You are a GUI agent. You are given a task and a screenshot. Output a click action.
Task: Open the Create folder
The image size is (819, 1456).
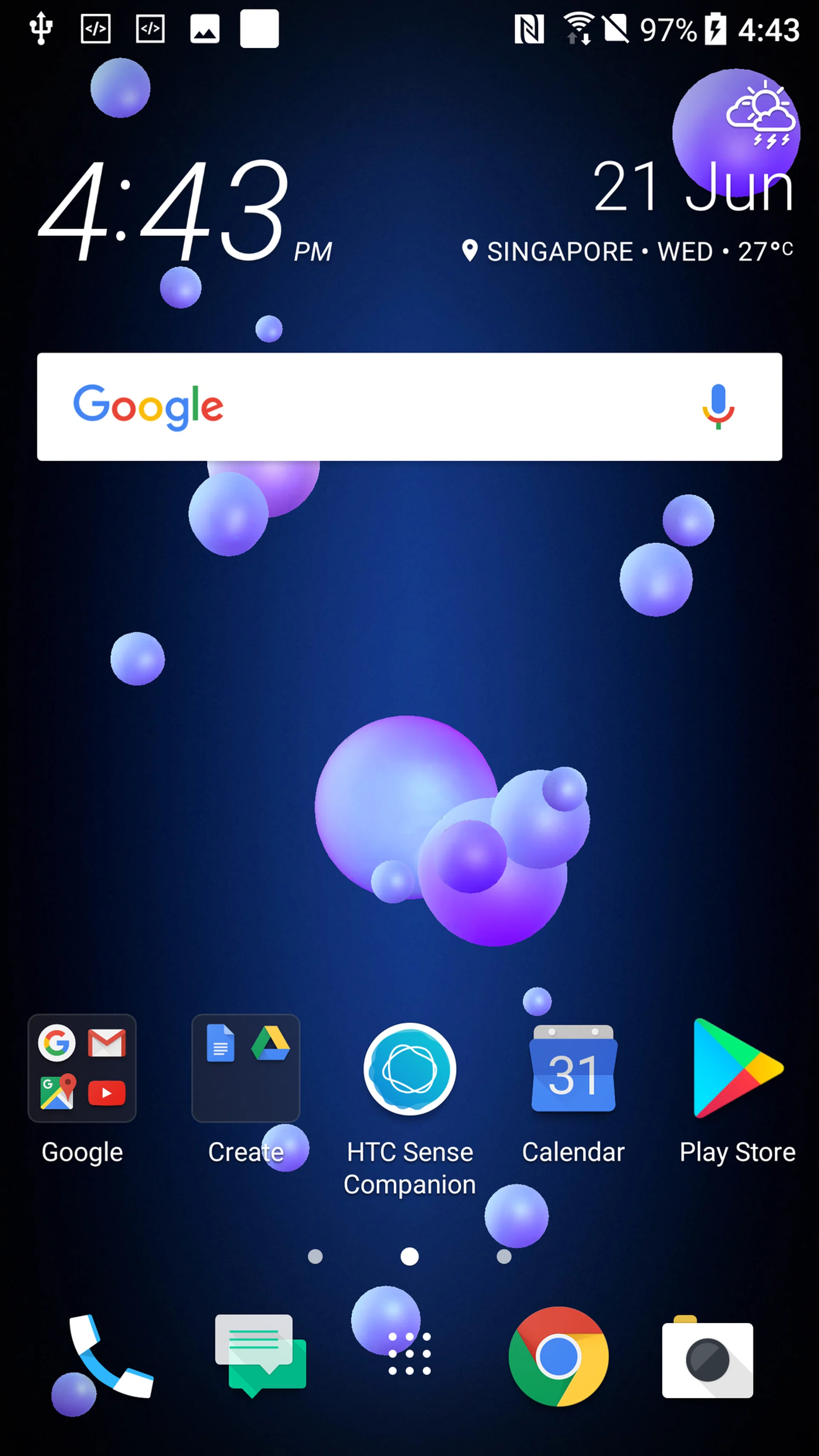point(245,1068)
